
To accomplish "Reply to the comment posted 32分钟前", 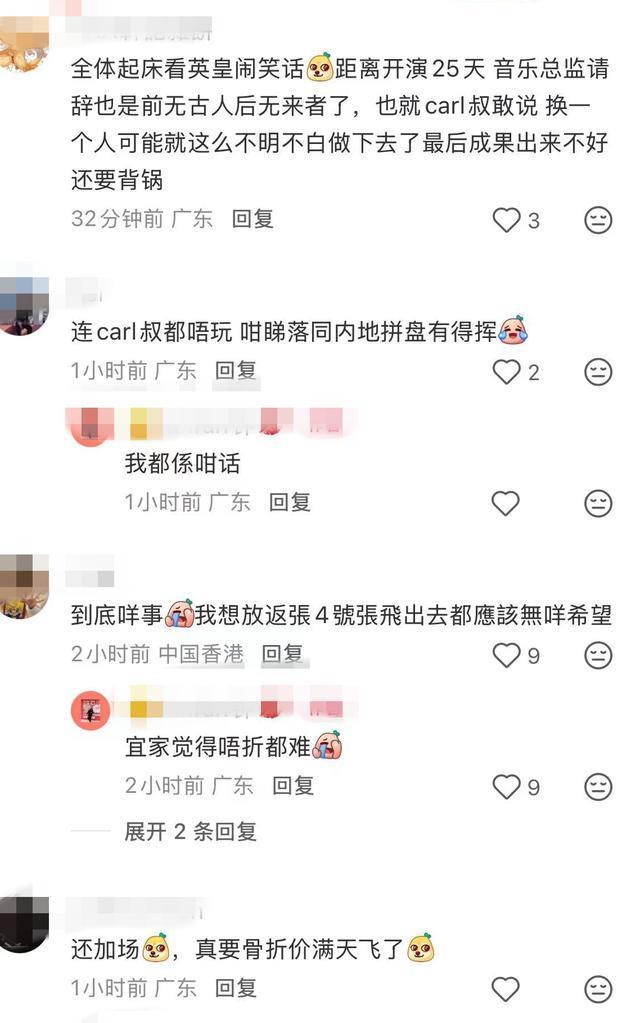I will click(x=253, y=218).
